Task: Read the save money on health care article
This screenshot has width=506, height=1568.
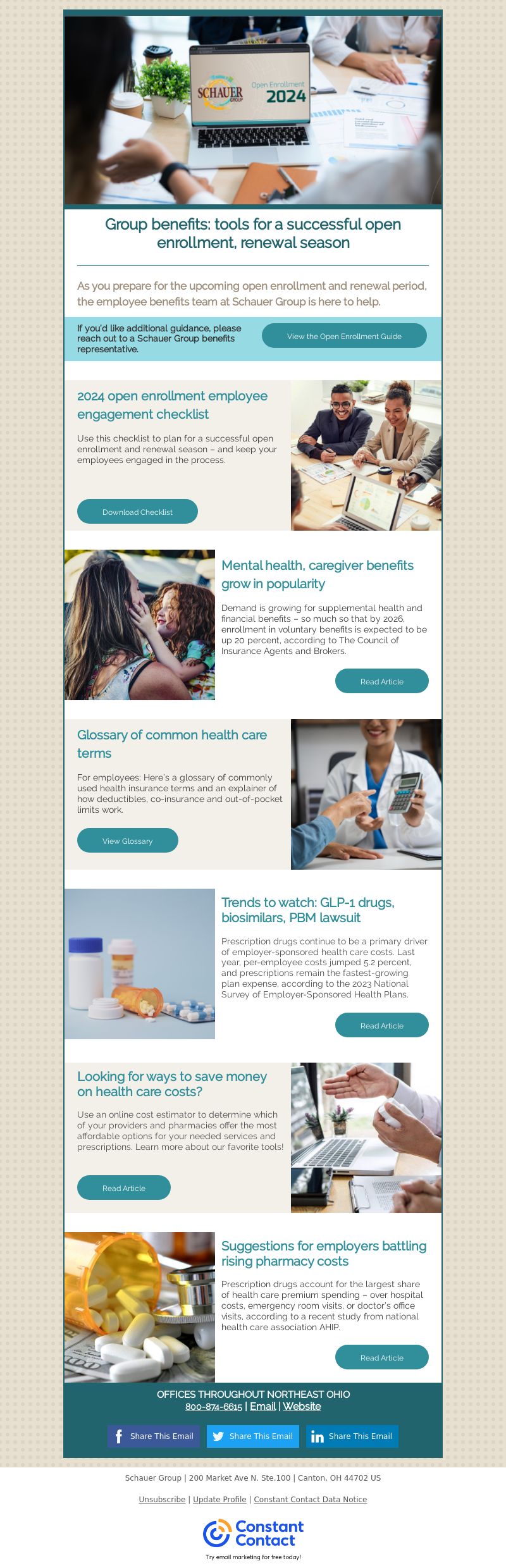Action: pyautogui.click(x=123, y=1188)
